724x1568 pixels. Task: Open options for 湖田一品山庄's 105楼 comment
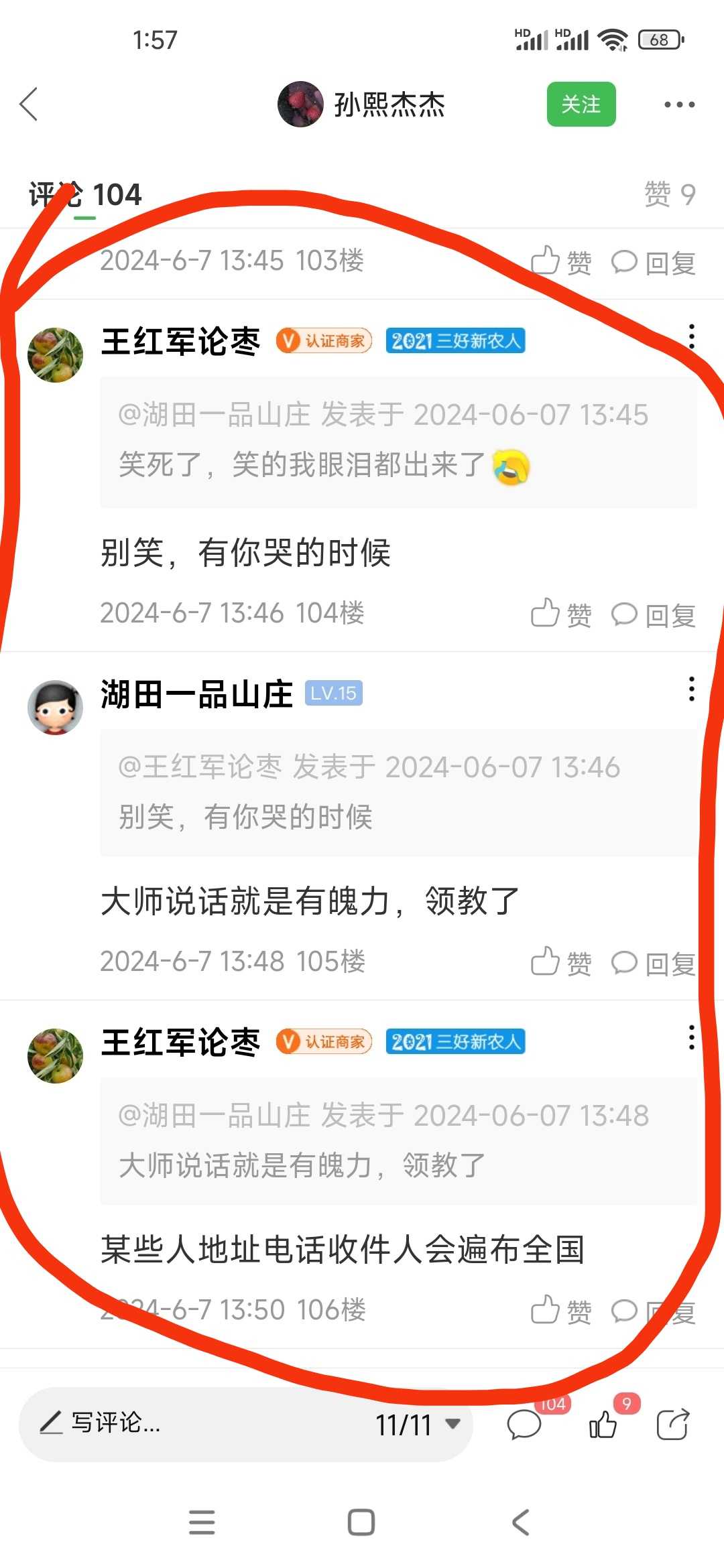[691, 690]
